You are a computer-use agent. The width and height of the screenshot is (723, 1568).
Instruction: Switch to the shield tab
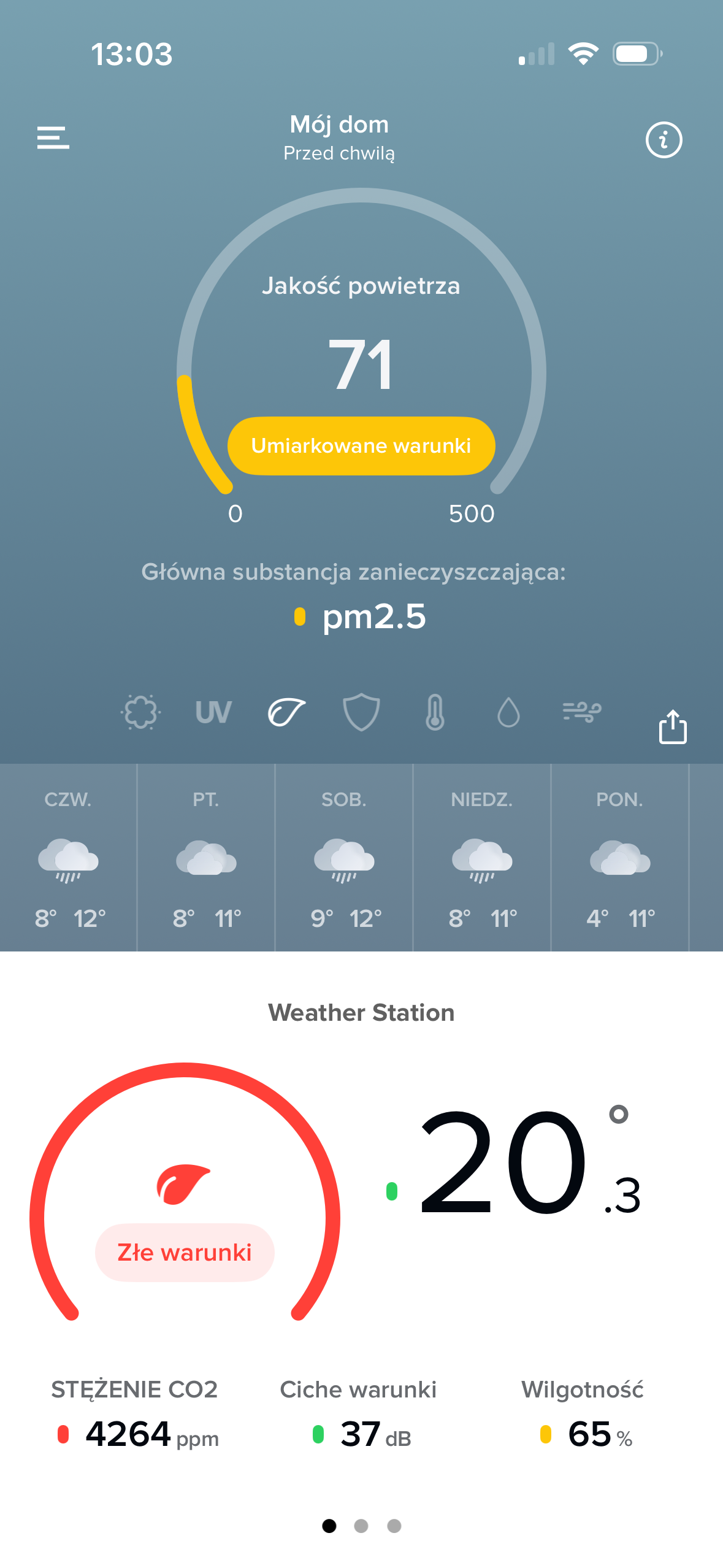(x=361, y=712)
